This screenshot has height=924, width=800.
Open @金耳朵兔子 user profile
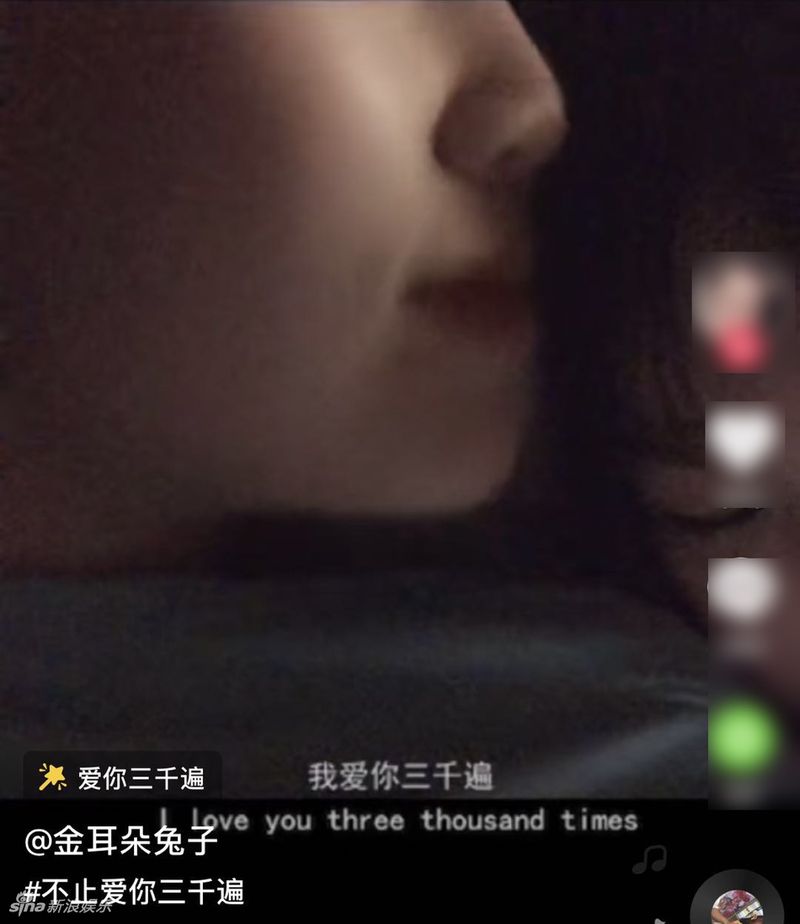(x=121, y=841)
